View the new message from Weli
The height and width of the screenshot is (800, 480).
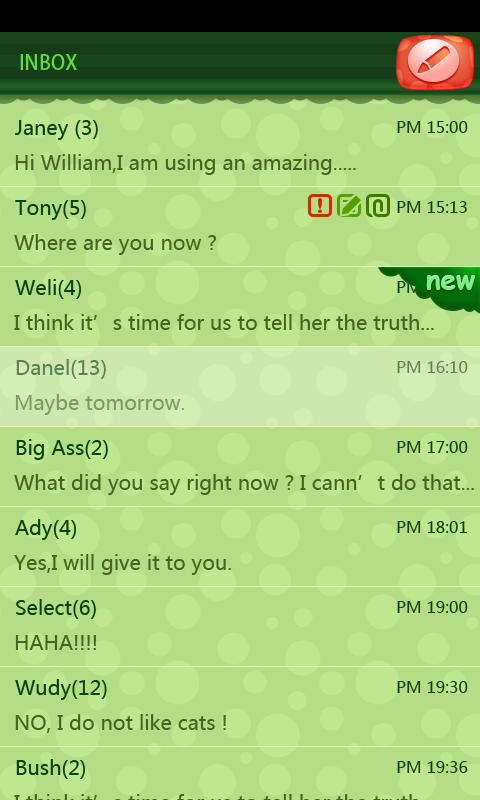click(x=240, y=307)
